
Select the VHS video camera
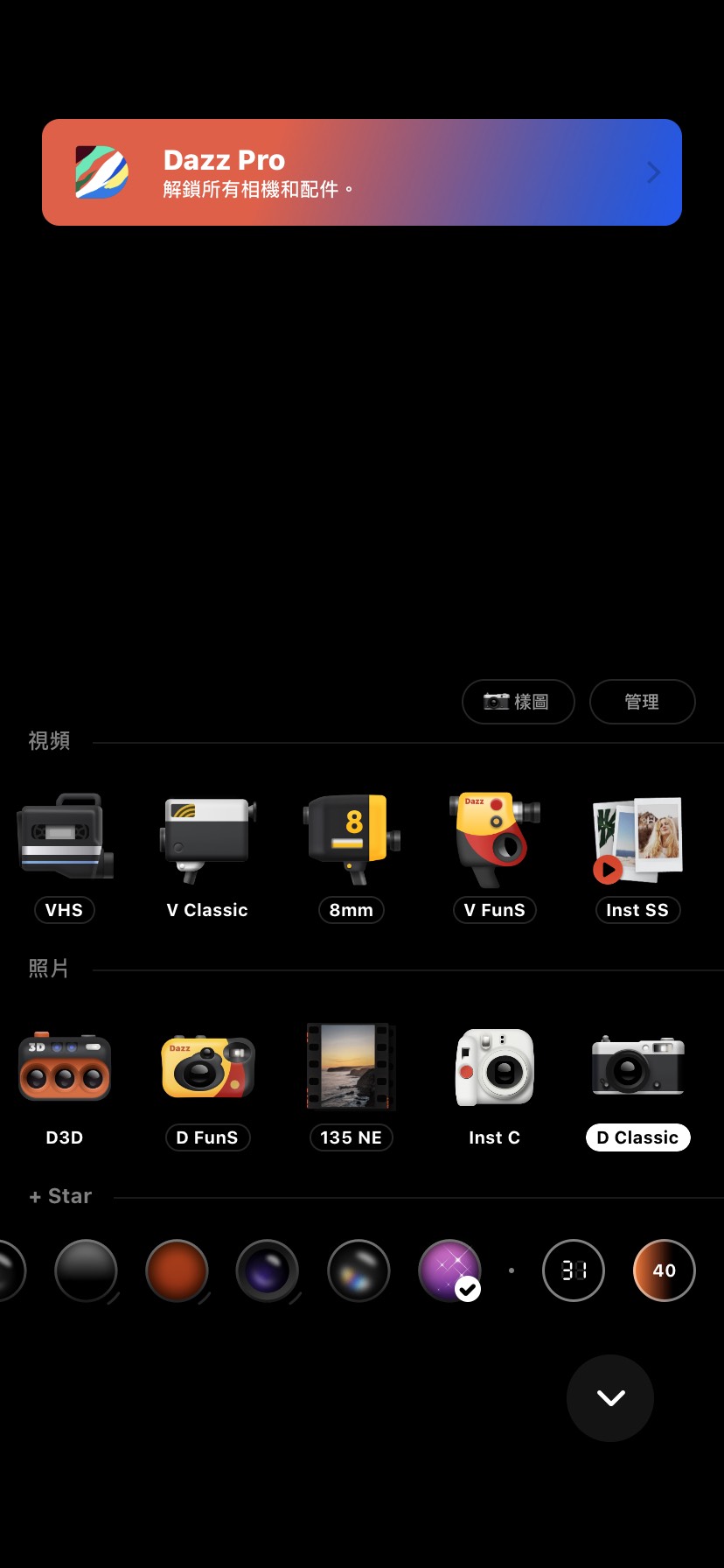65,837
